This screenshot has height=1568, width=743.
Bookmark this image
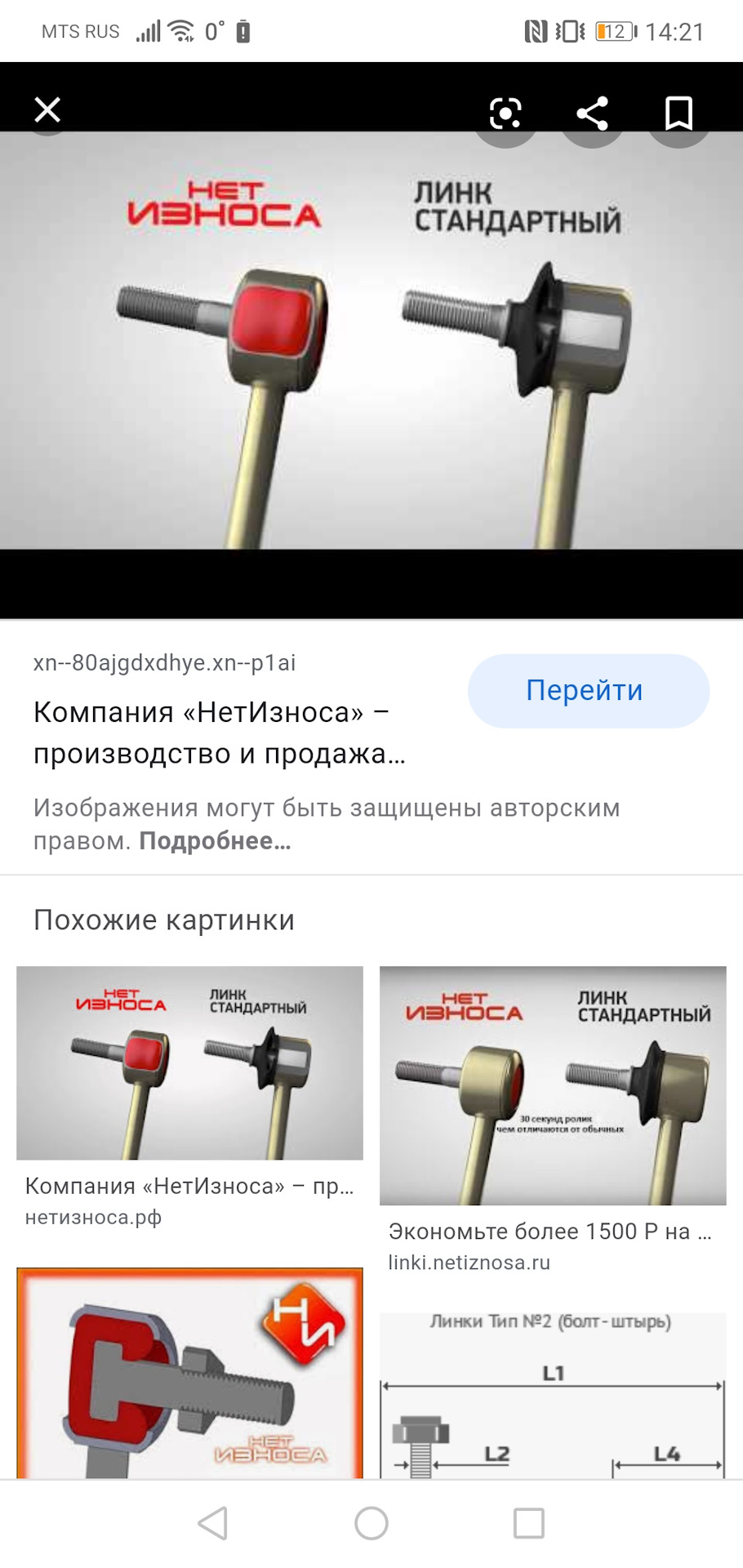click(678, 113)
